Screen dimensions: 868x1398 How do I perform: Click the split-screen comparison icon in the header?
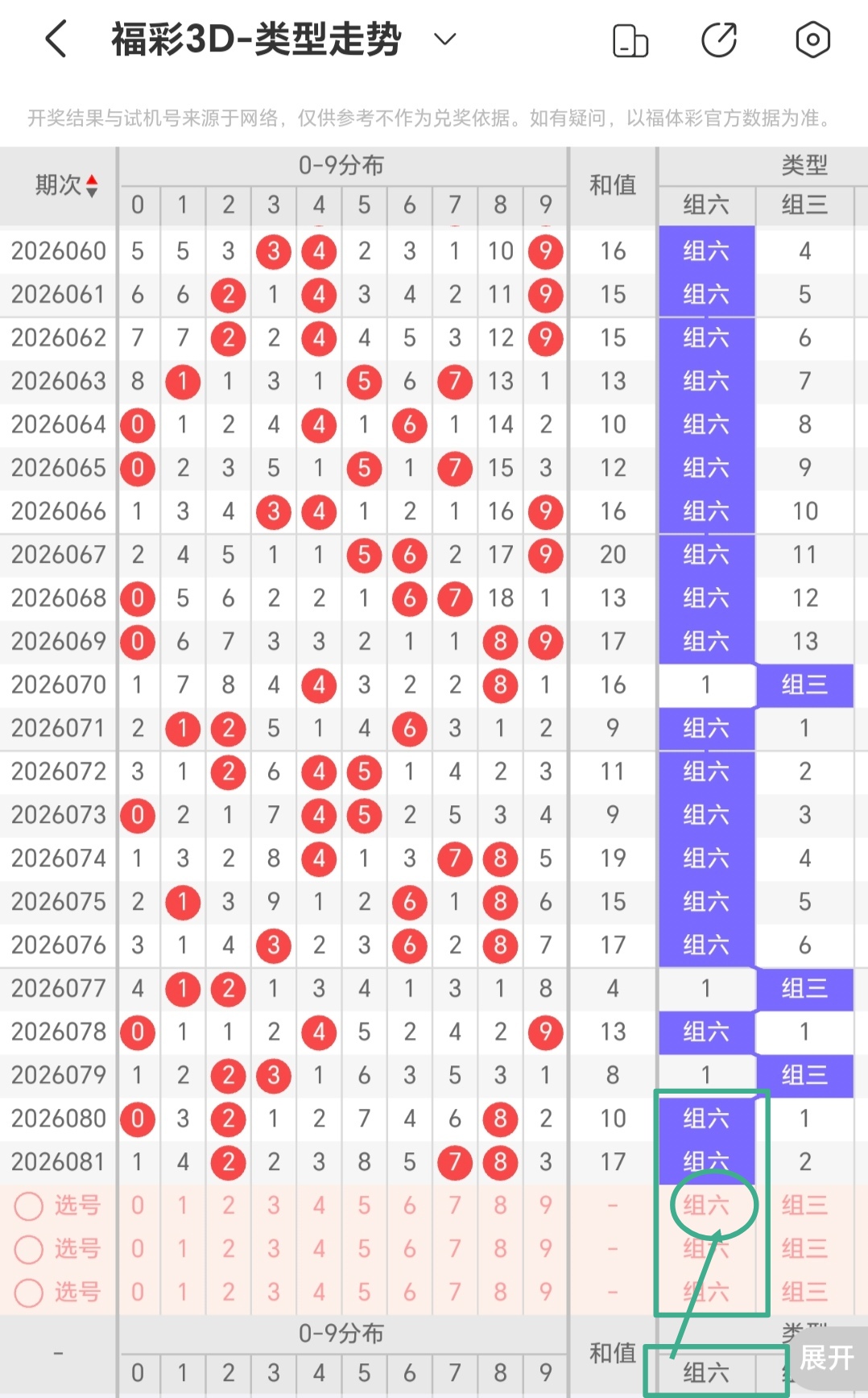(630, 38)
